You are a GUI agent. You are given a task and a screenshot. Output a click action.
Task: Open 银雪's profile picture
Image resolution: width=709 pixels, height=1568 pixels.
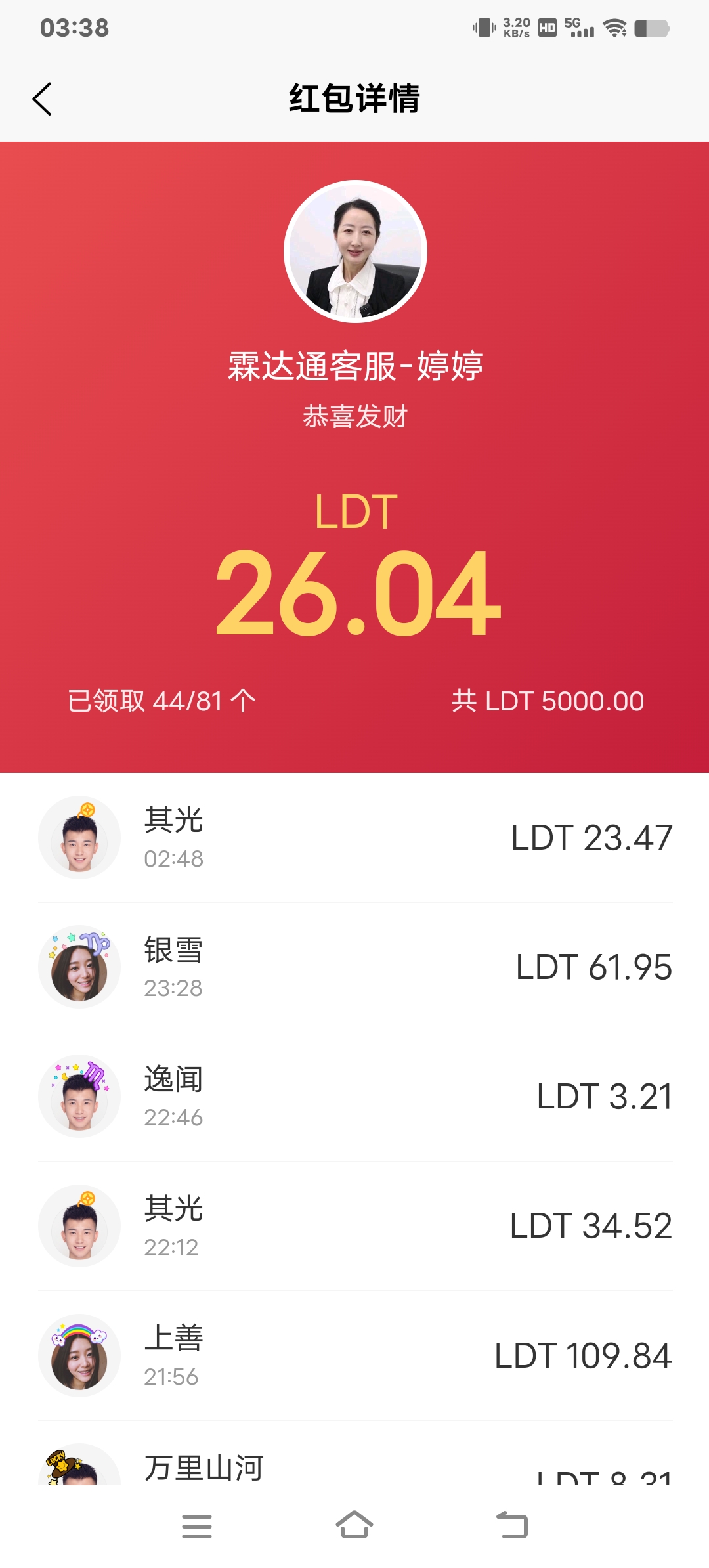tap(79, 967)
